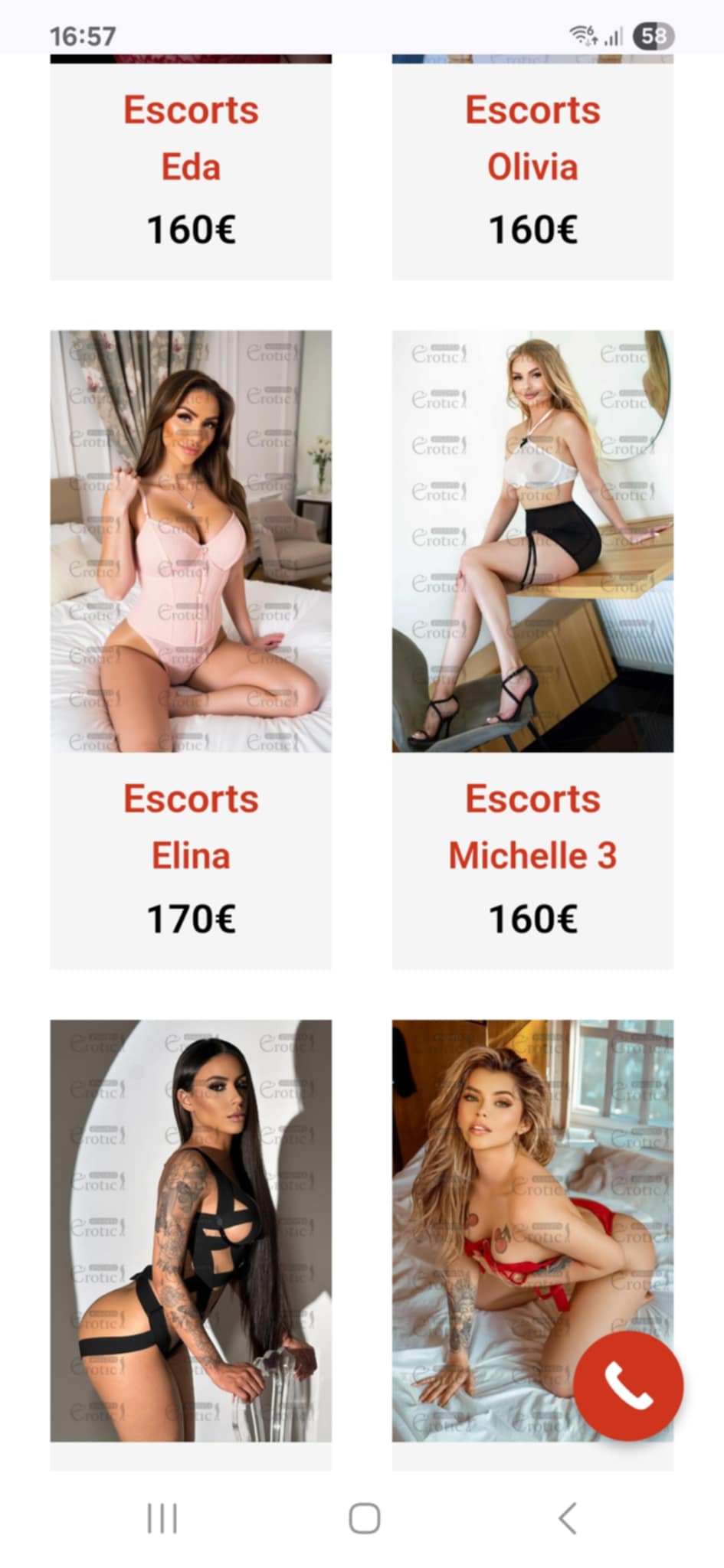
Task: Open the Escorts Michelle 3 title link
Action: click(x=532, y=827)
